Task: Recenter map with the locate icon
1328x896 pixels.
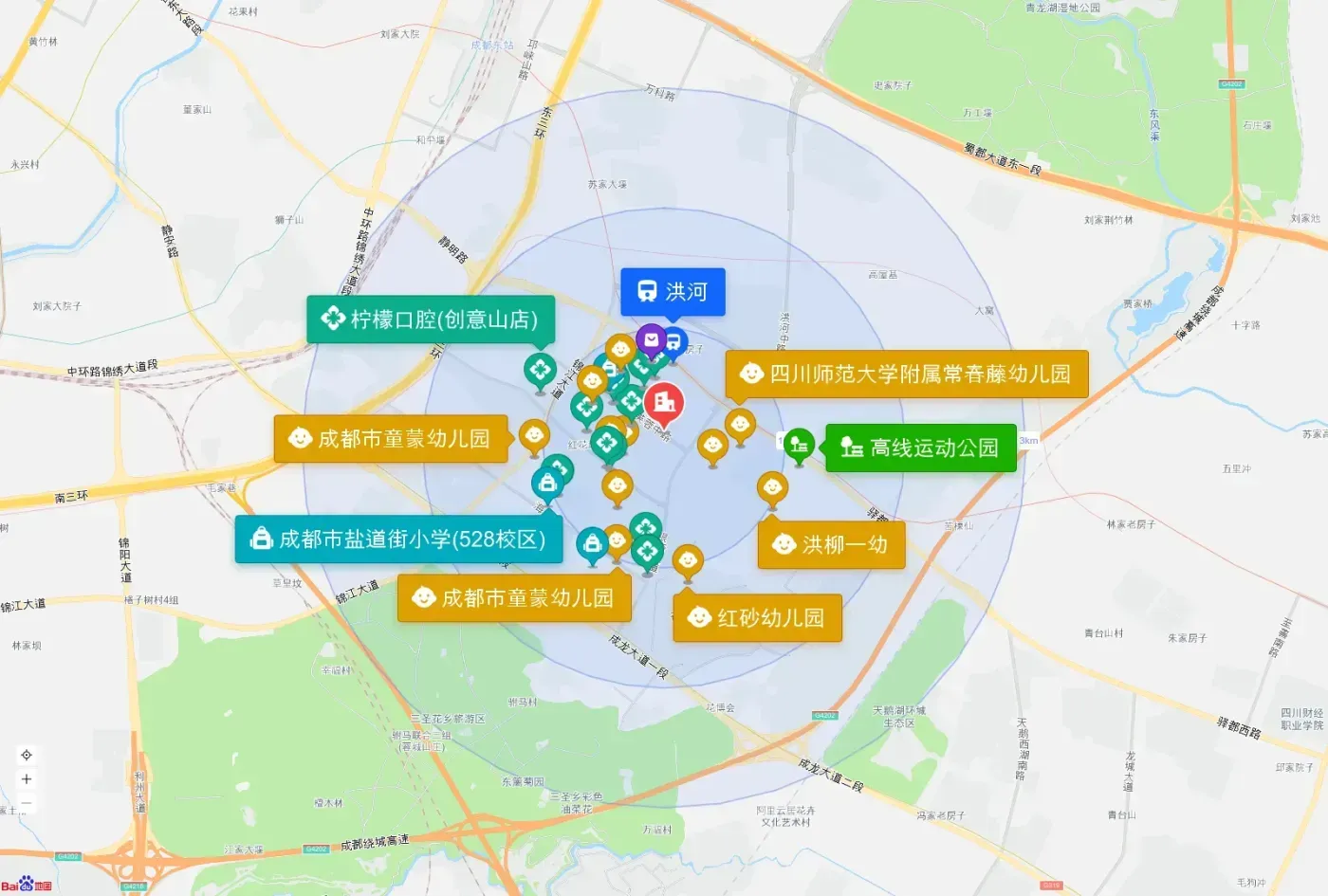Action: click(x=27, y=756)
